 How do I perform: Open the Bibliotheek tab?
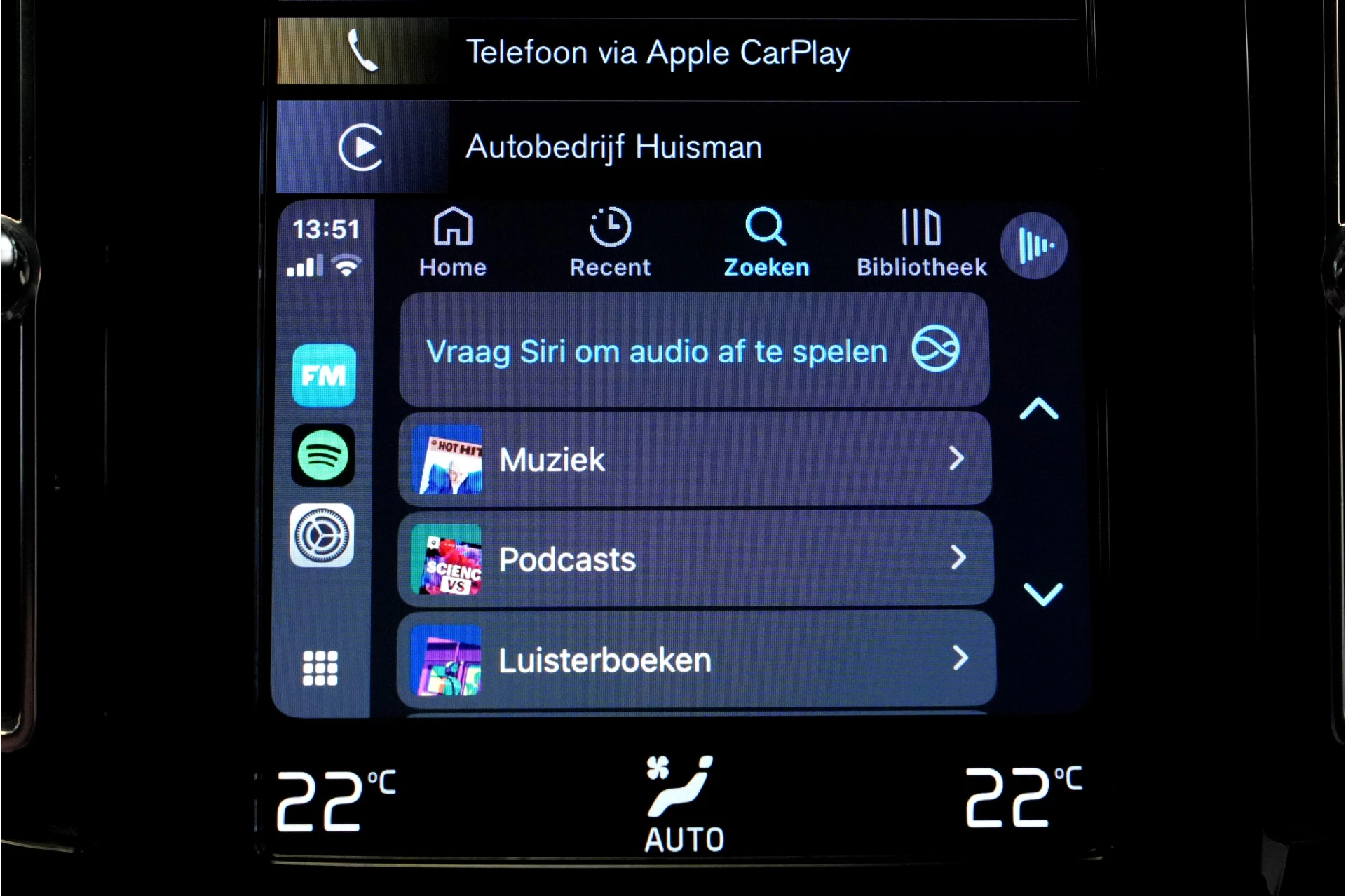coord(921,243)
